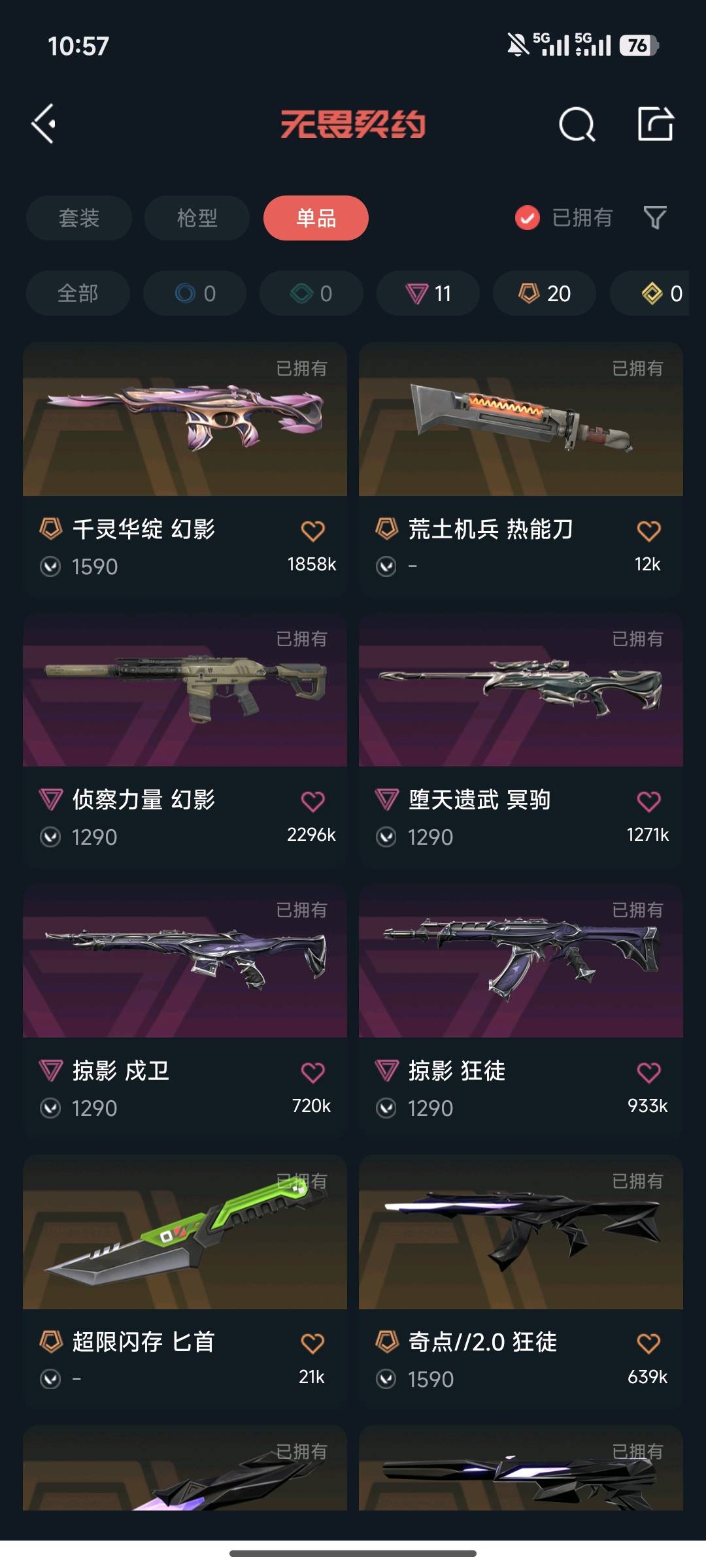This screenshot has height=1568, width=706.
Task: Favorite the 堕天遗武 冥驹 skin
Action: point(648,801)
